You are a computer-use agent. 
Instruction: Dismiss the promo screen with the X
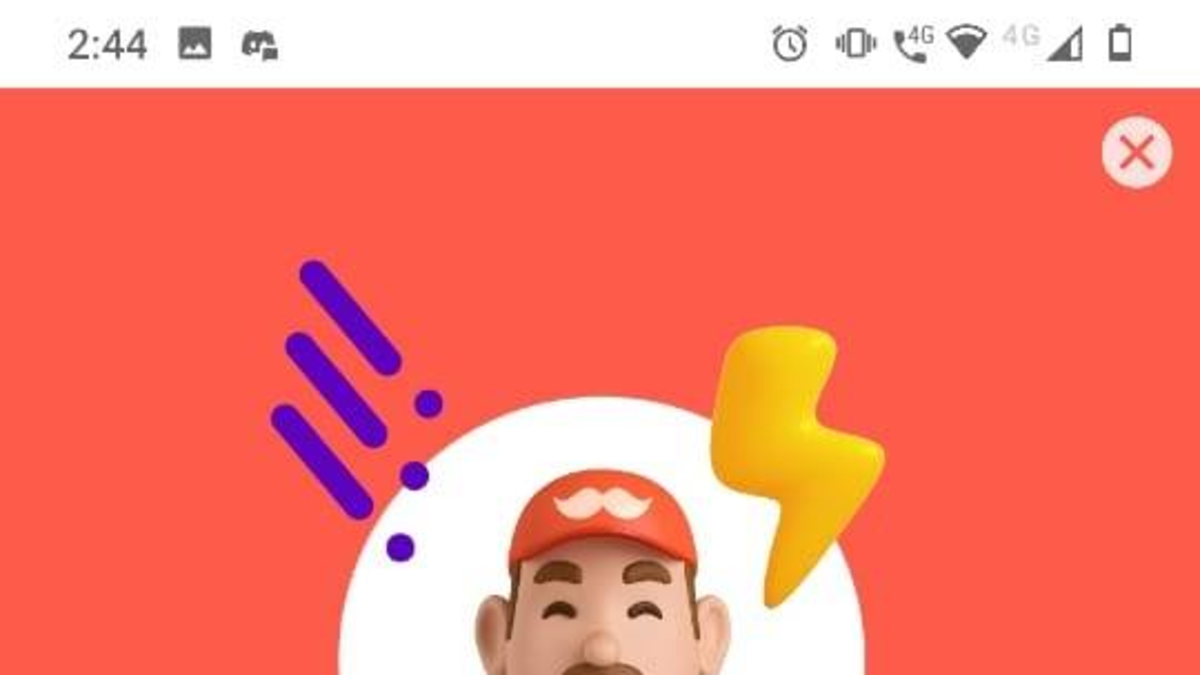tap(1137, 153)
